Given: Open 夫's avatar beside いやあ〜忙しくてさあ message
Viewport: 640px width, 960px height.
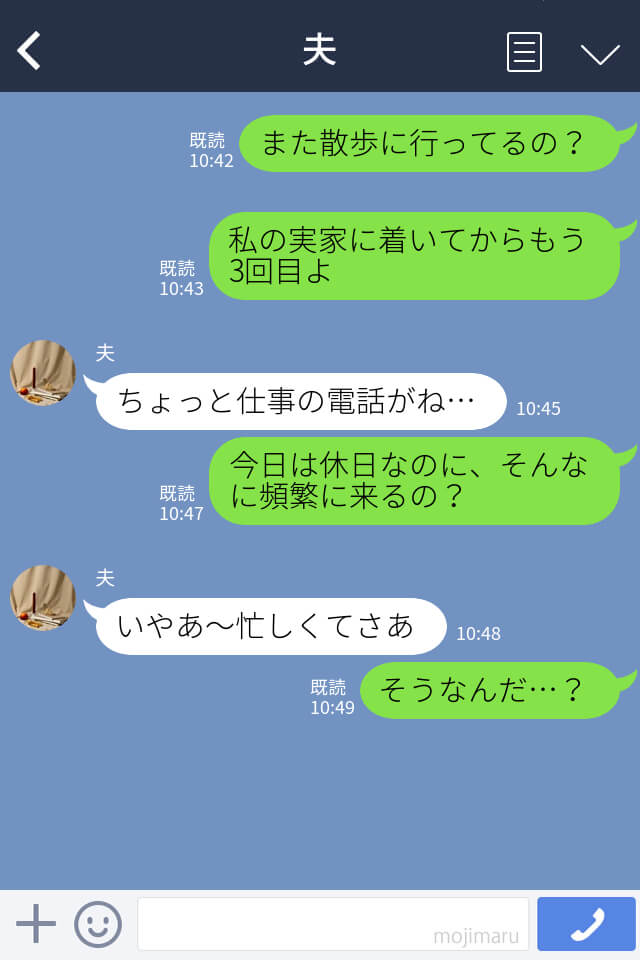Looking at the screenshot, I should coord(43,598).
